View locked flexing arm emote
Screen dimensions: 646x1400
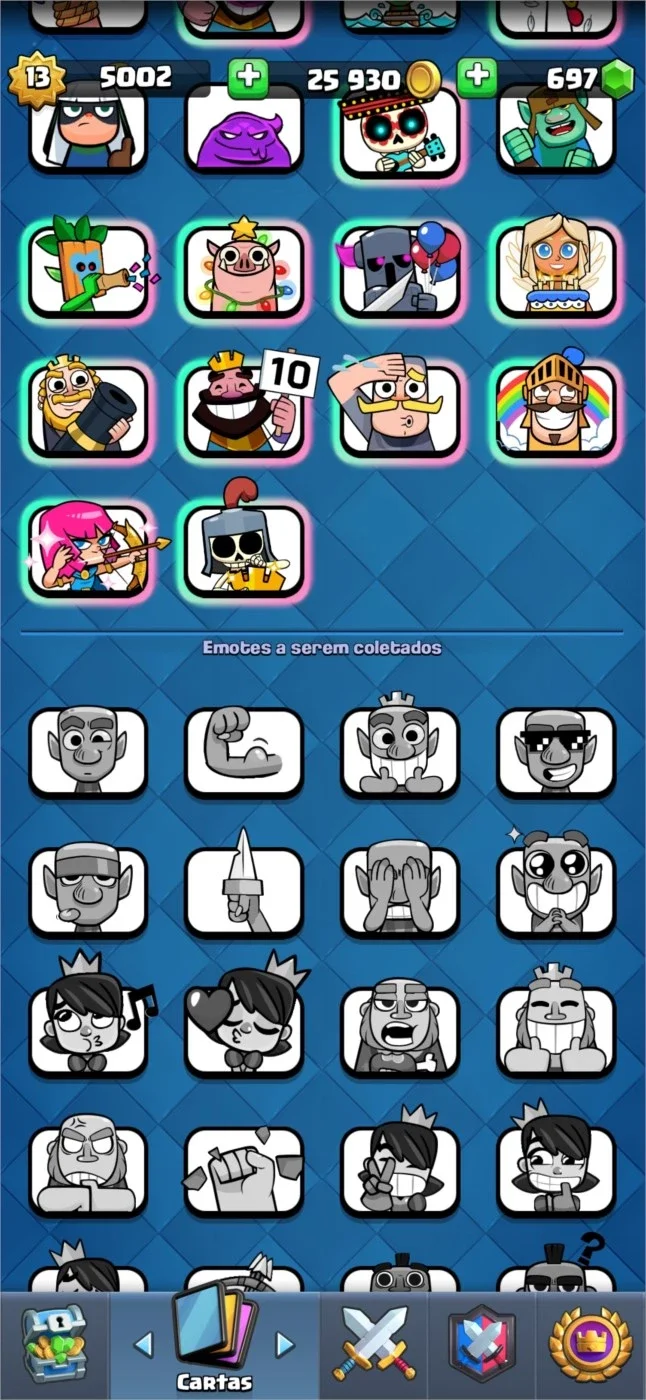(x=244, y=751)
